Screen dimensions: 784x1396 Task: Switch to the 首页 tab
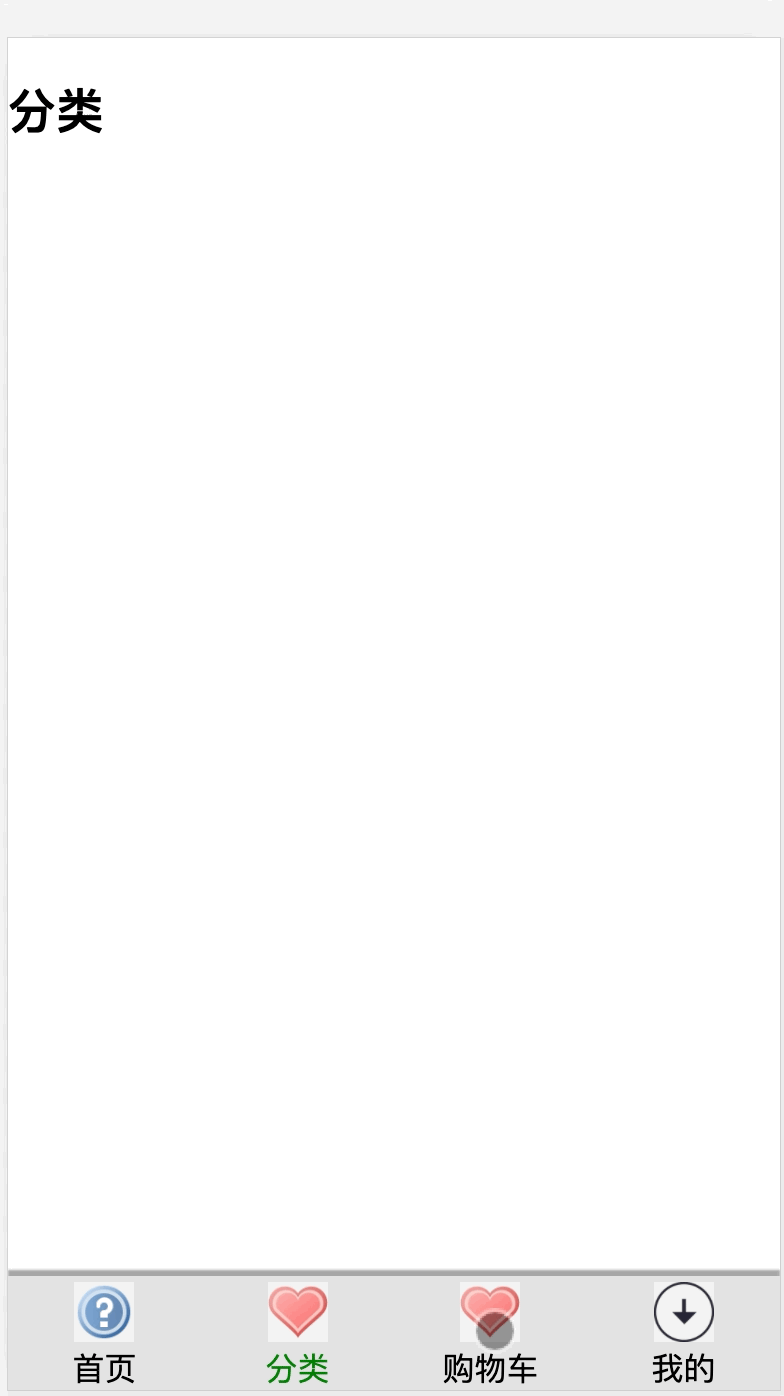tap(104, 1333)
